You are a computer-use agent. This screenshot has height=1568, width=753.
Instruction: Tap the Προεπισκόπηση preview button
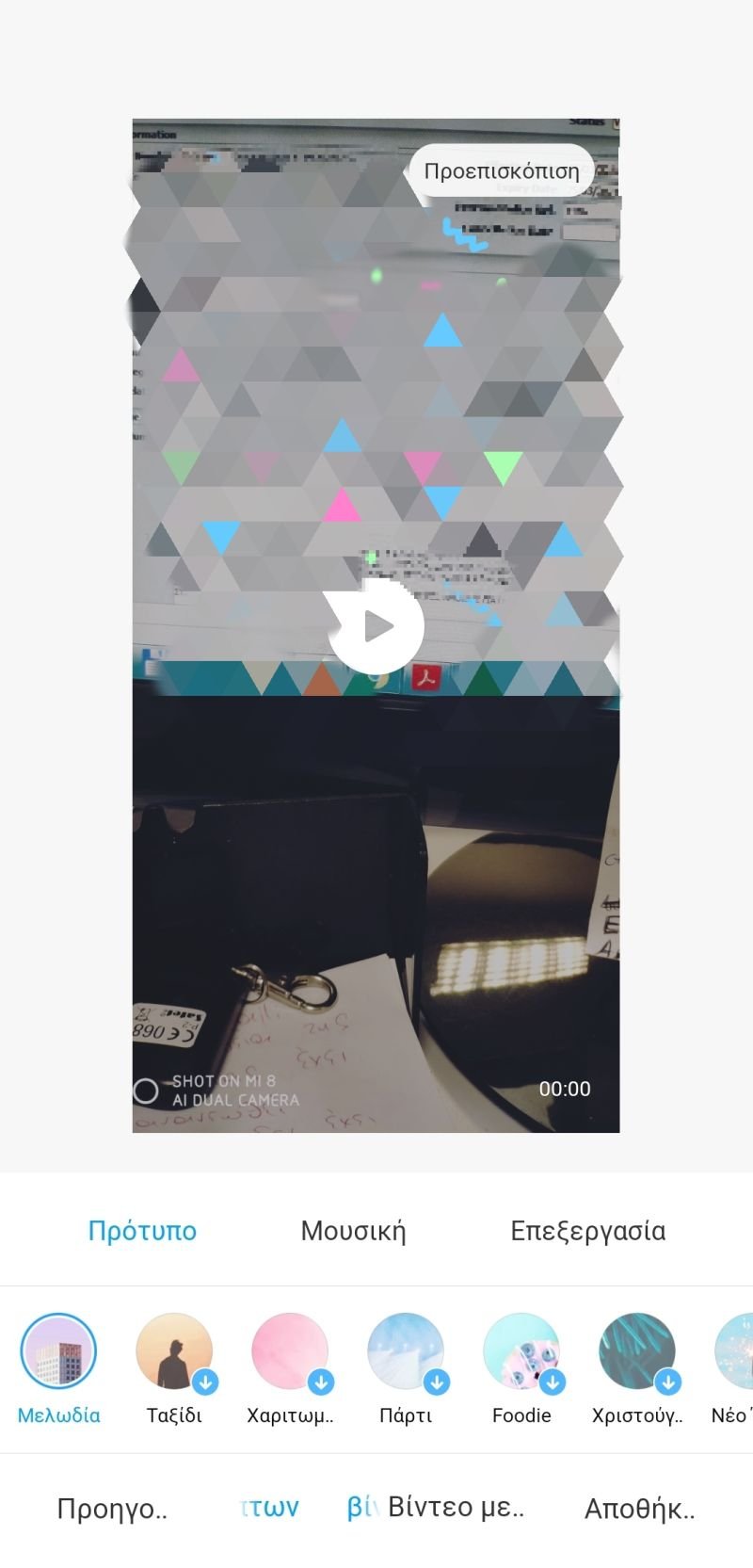click(x=502, y=171)
